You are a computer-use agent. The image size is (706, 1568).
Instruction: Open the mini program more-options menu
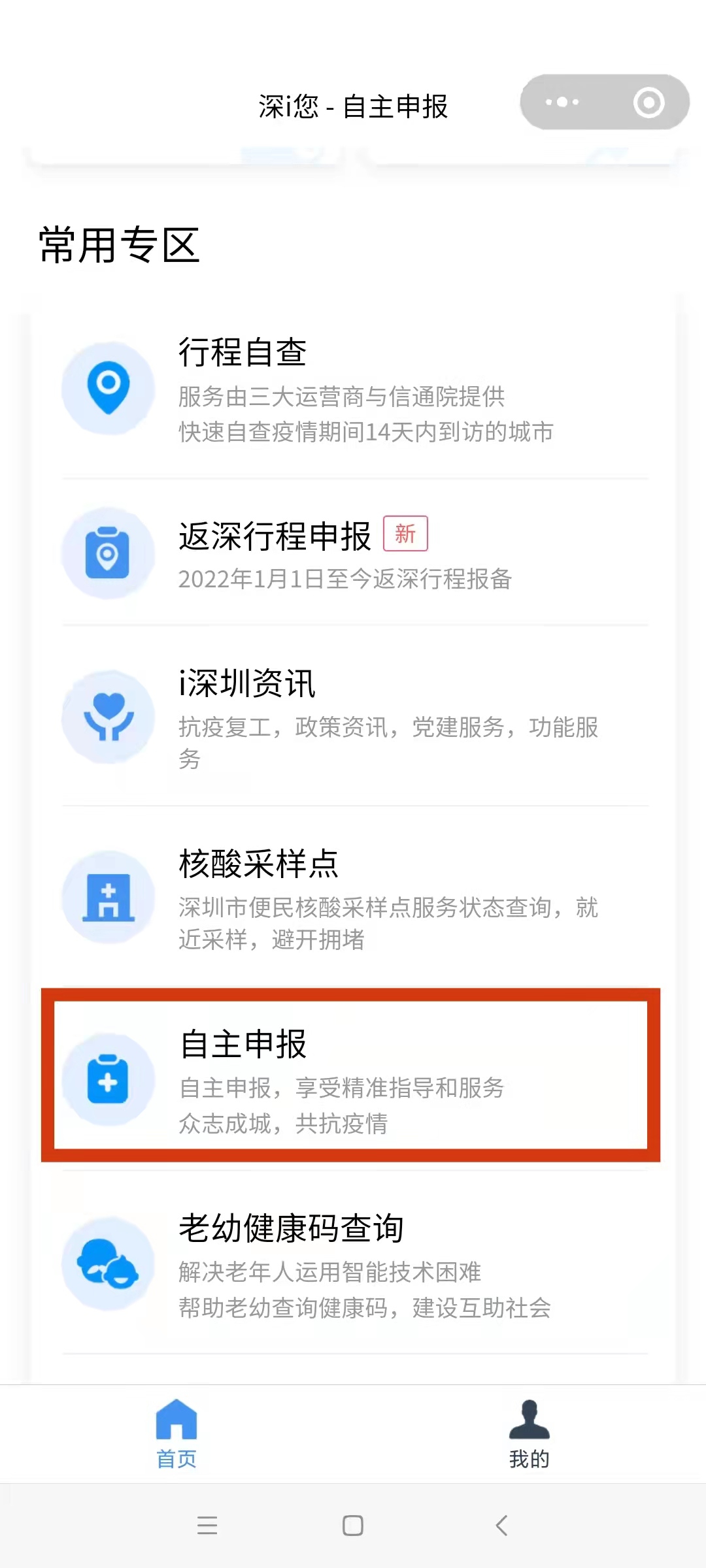tap(562, 102)
